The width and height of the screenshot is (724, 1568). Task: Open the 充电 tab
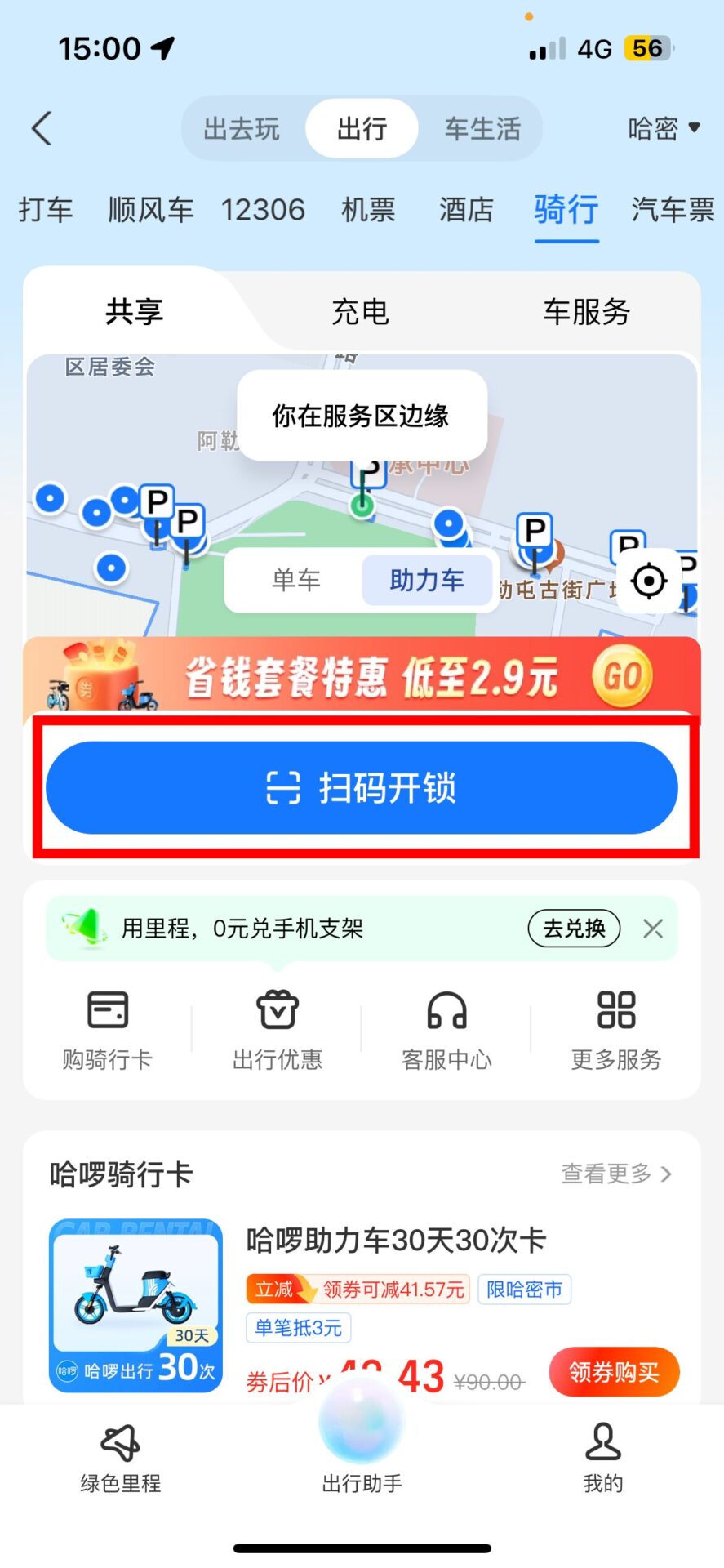point(360,312)
